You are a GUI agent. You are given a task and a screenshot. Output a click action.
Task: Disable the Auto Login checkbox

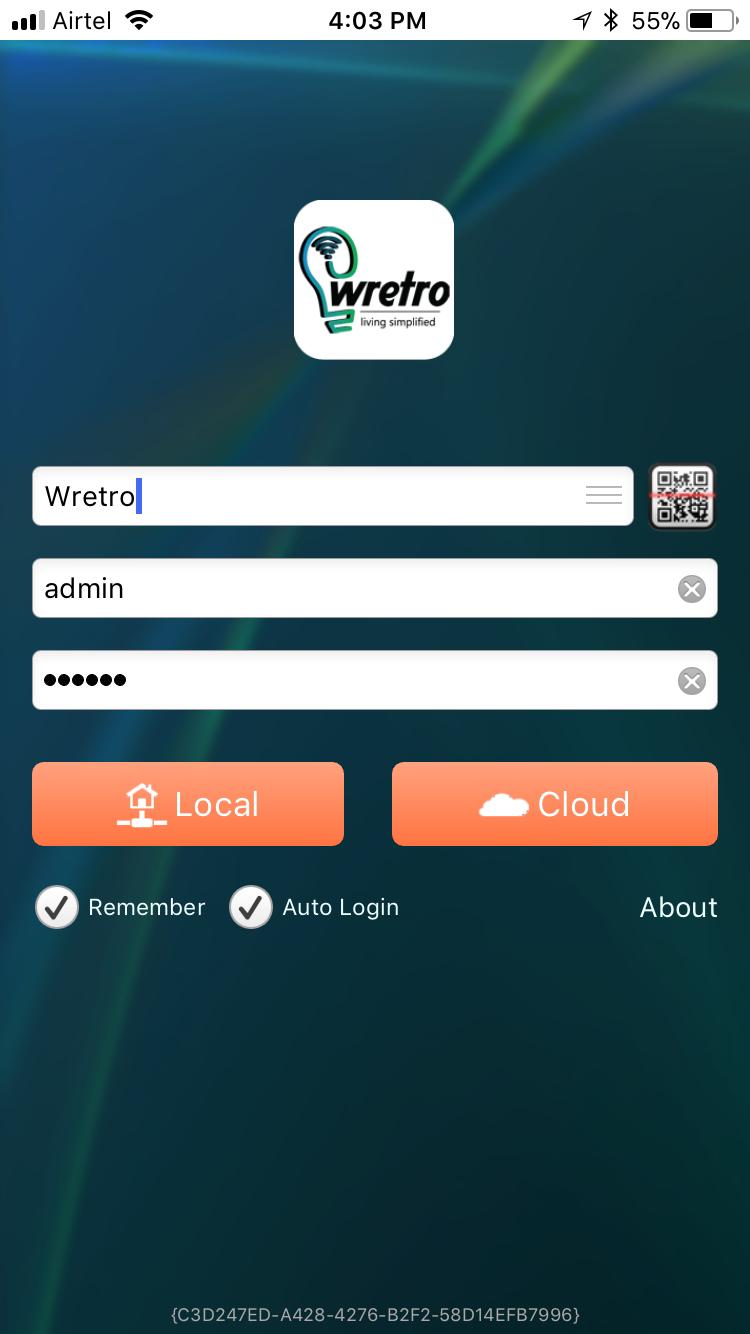pos(251,907)
